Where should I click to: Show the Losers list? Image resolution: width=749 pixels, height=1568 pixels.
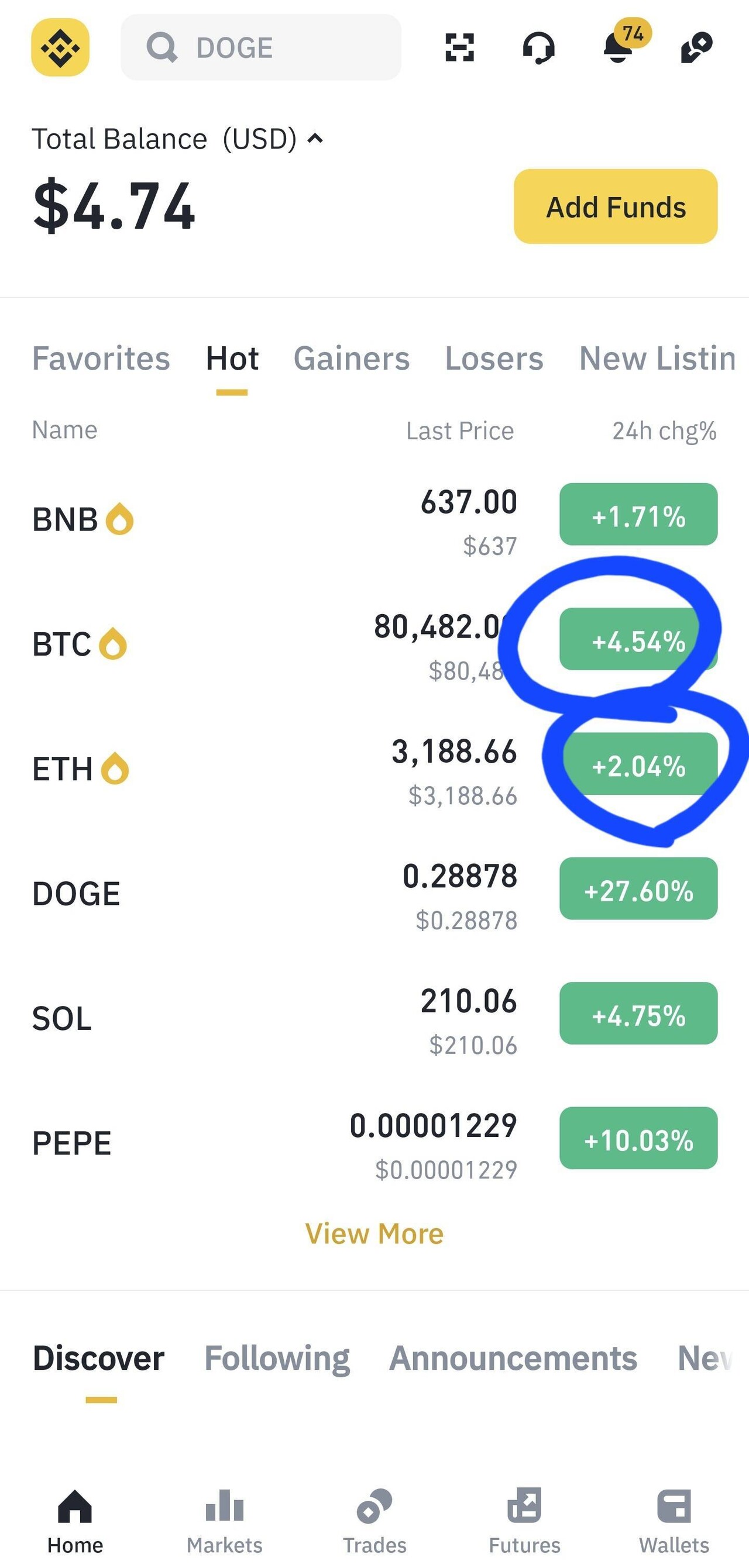pos(494,358)
